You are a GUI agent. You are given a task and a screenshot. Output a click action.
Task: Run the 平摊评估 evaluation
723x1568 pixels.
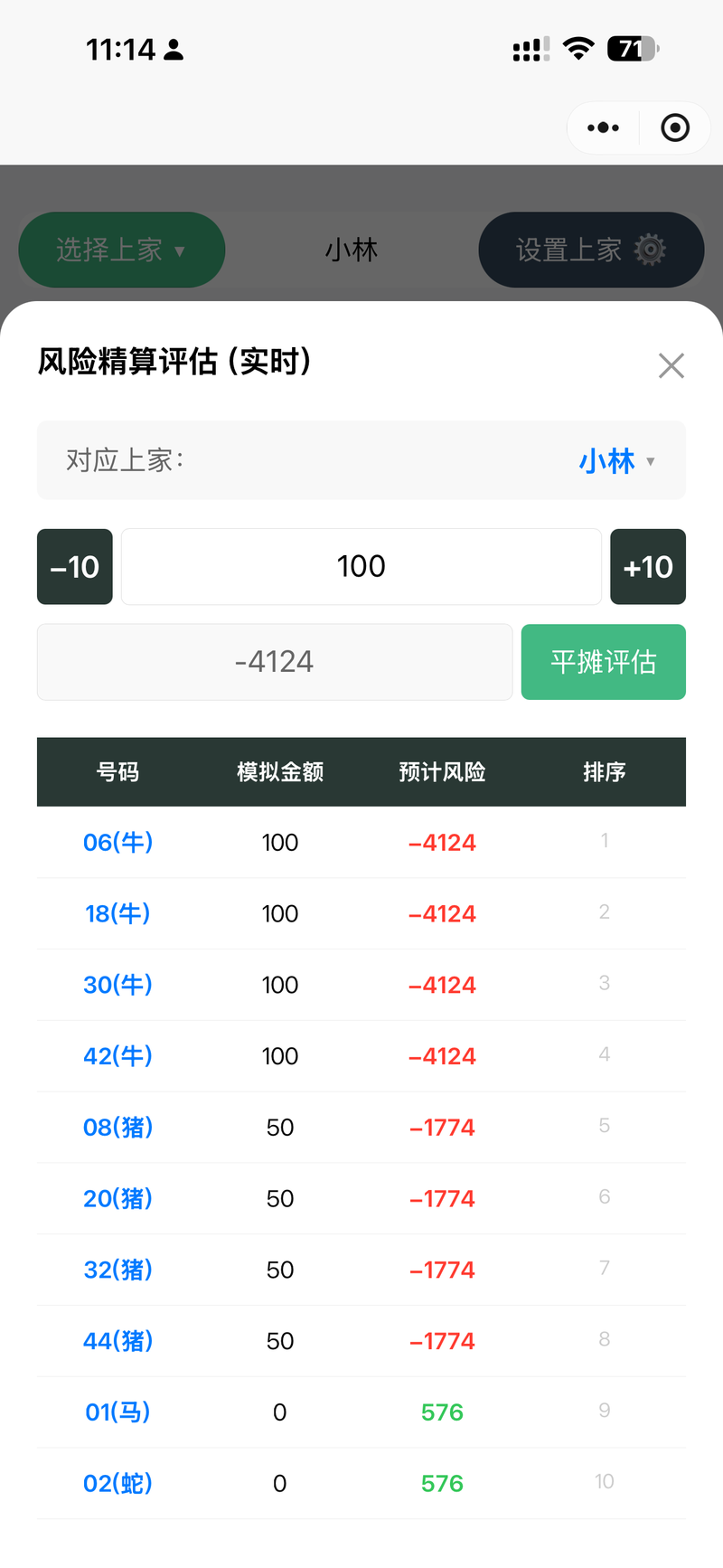tap(604, 662)
